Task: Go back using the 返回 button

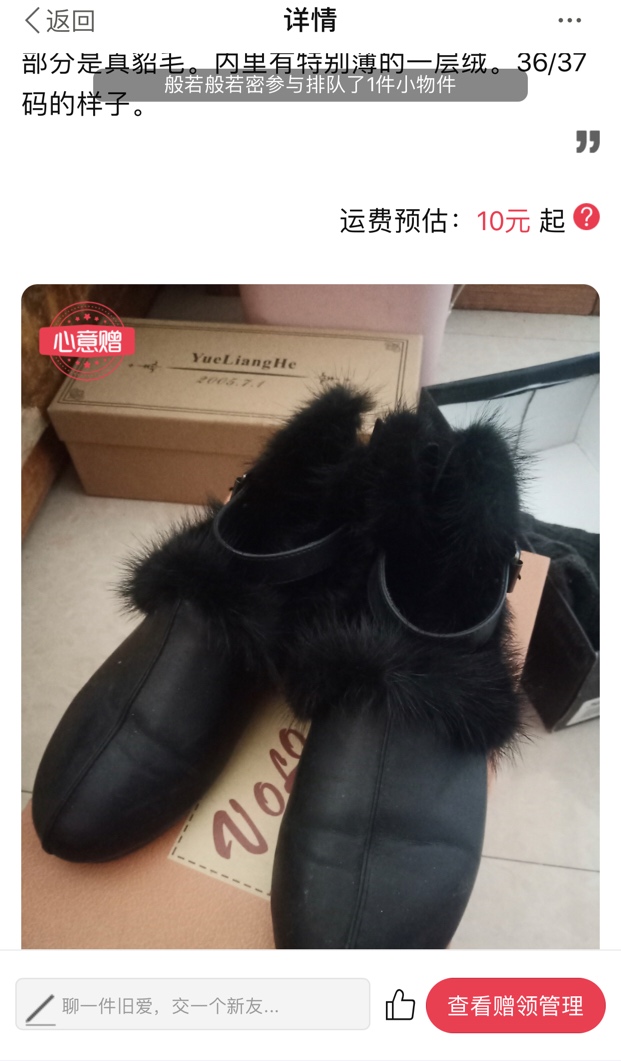Action: click(59, 21)
